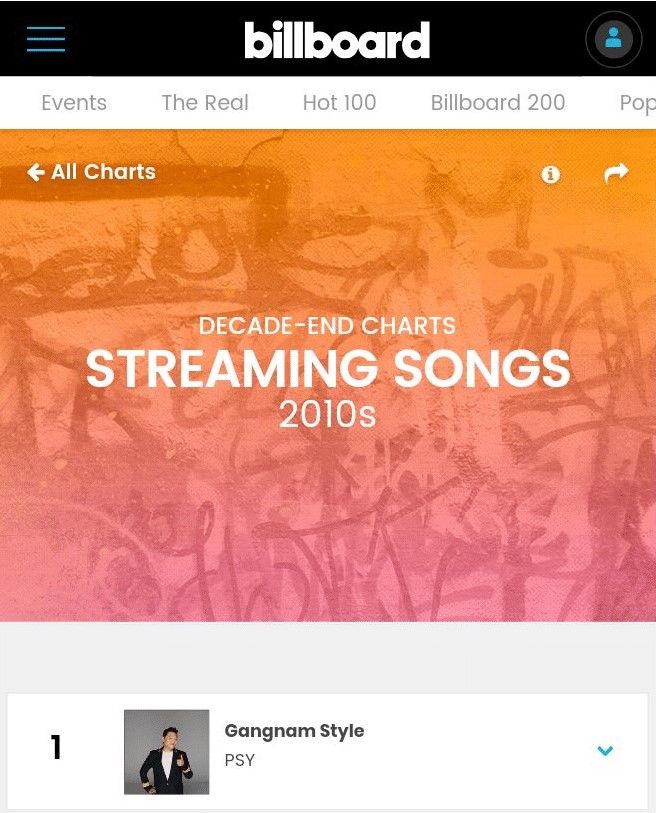The image size is (656, 813).
Task: Select the Hot 100 tab
Action: pos(339,102)
